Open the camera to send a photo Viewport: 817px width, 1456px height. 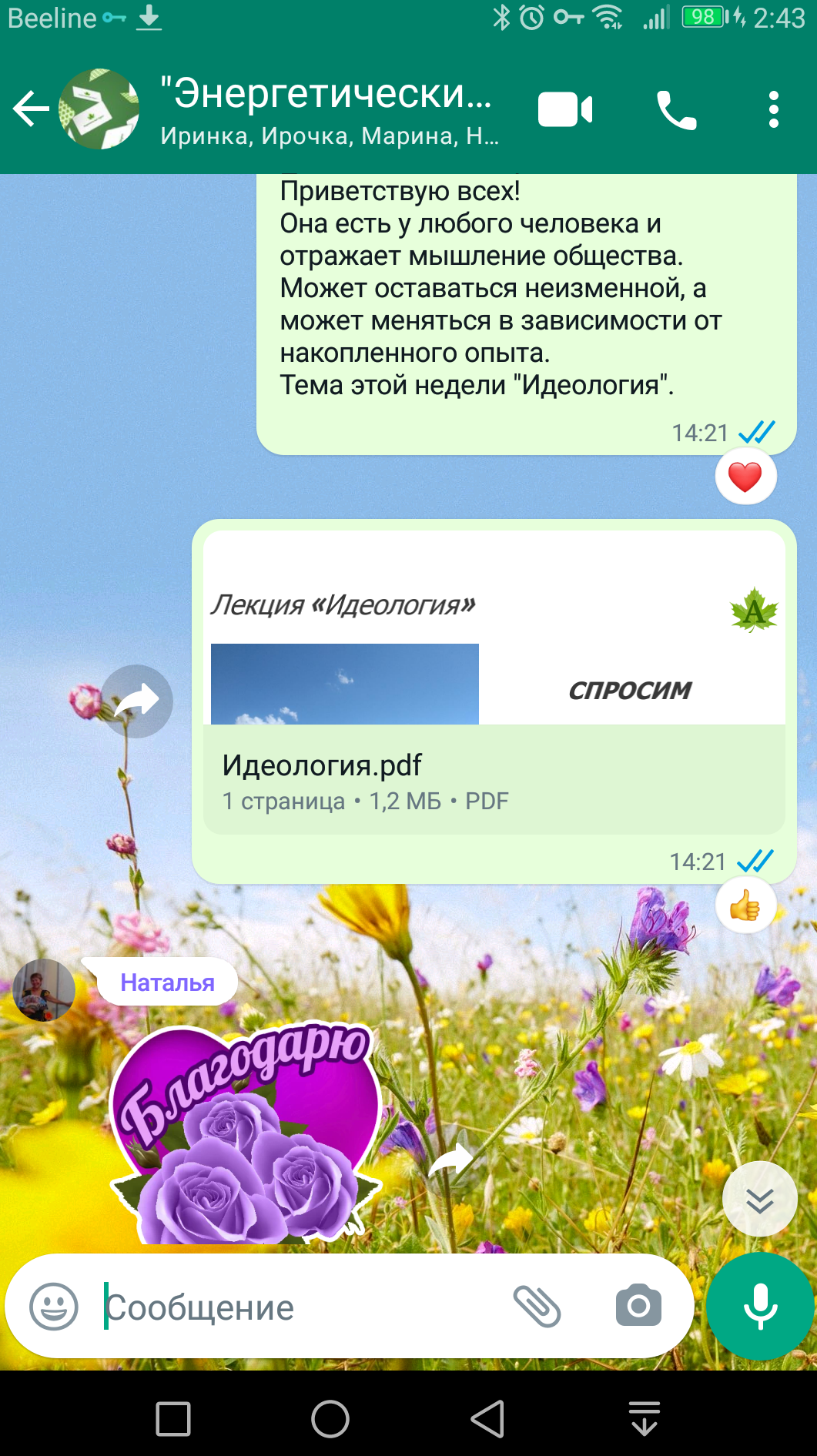(638, 1306)
